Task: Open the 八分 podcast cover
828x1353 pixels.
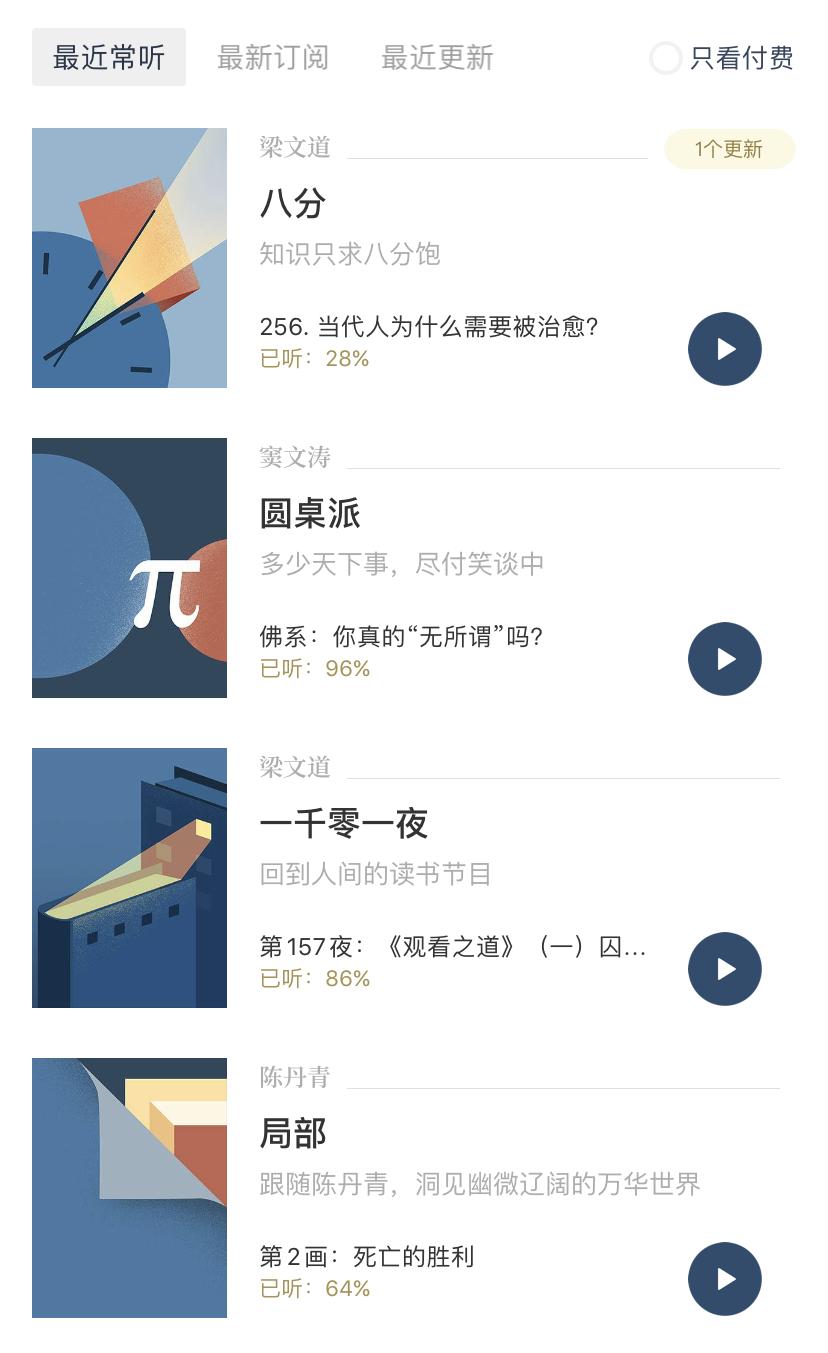Action: pyautogui.click(x=129, y=258)
